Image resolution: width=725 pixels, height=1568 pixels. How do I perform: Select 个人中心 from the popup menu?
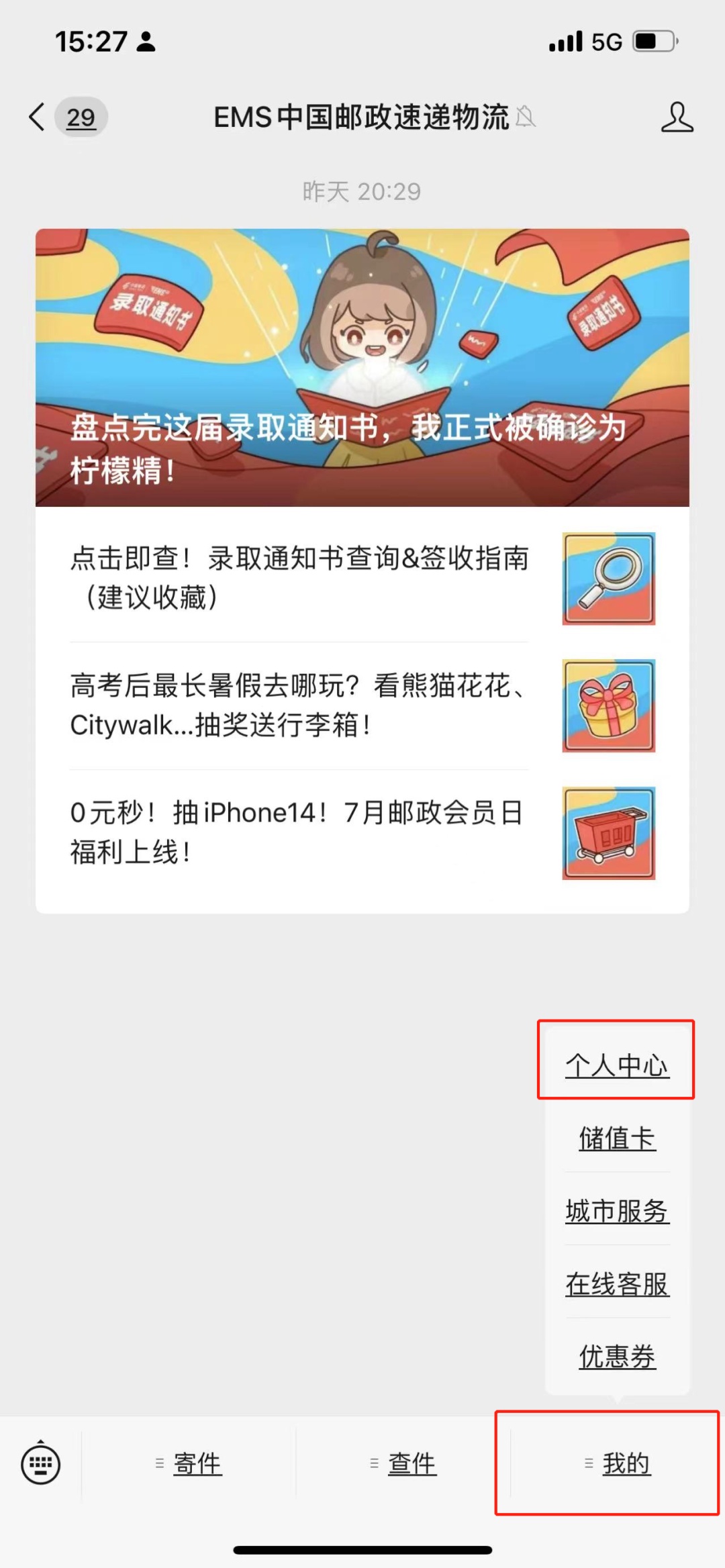617,1065
